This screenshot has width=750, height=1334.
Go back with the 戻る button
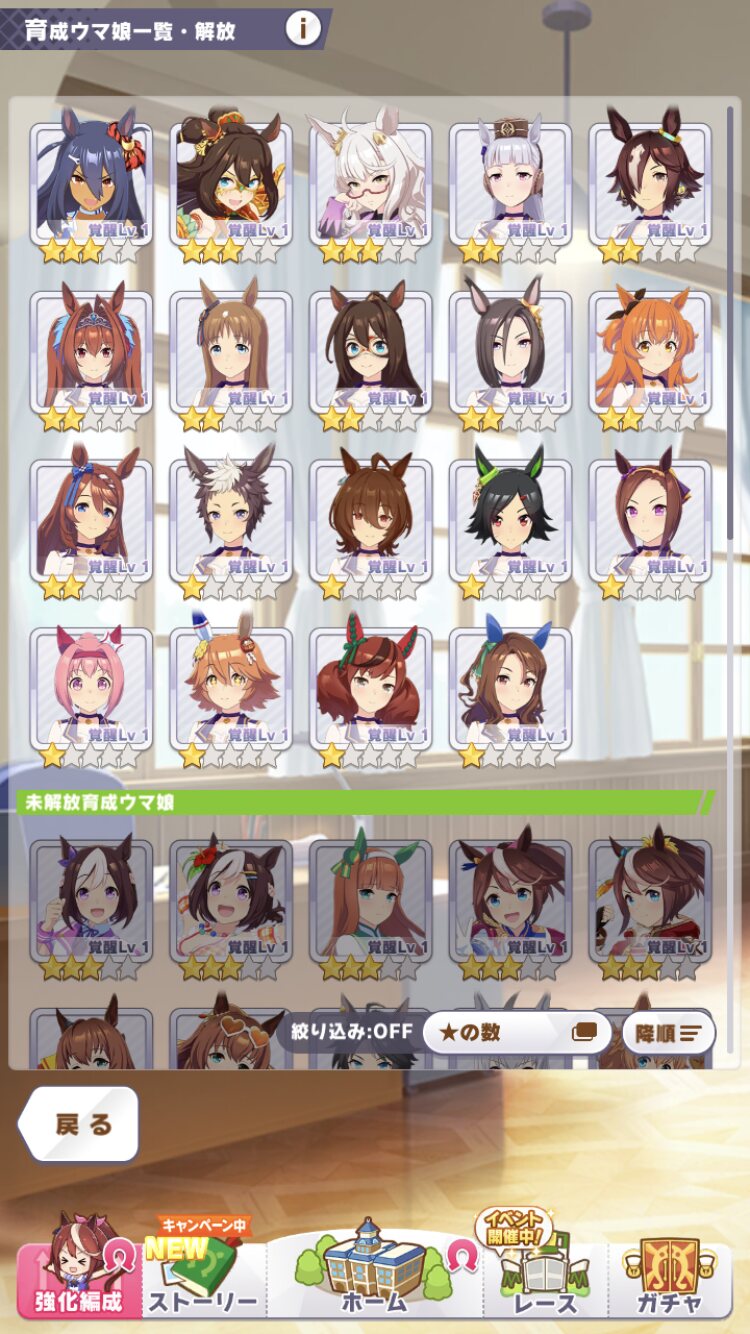click(78, 1124)
